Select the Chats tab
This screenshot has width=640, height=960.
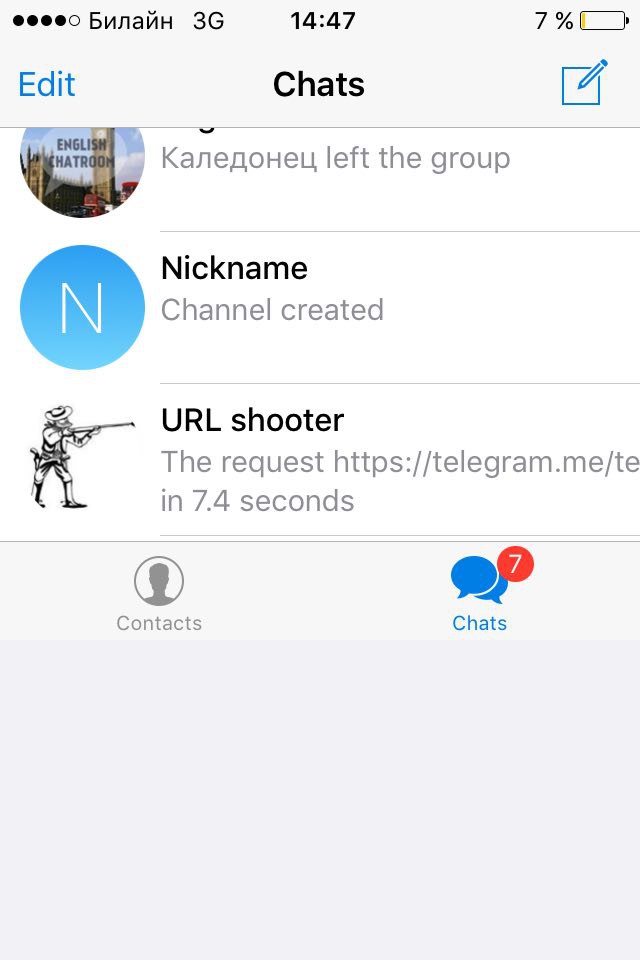click(480, 595)
